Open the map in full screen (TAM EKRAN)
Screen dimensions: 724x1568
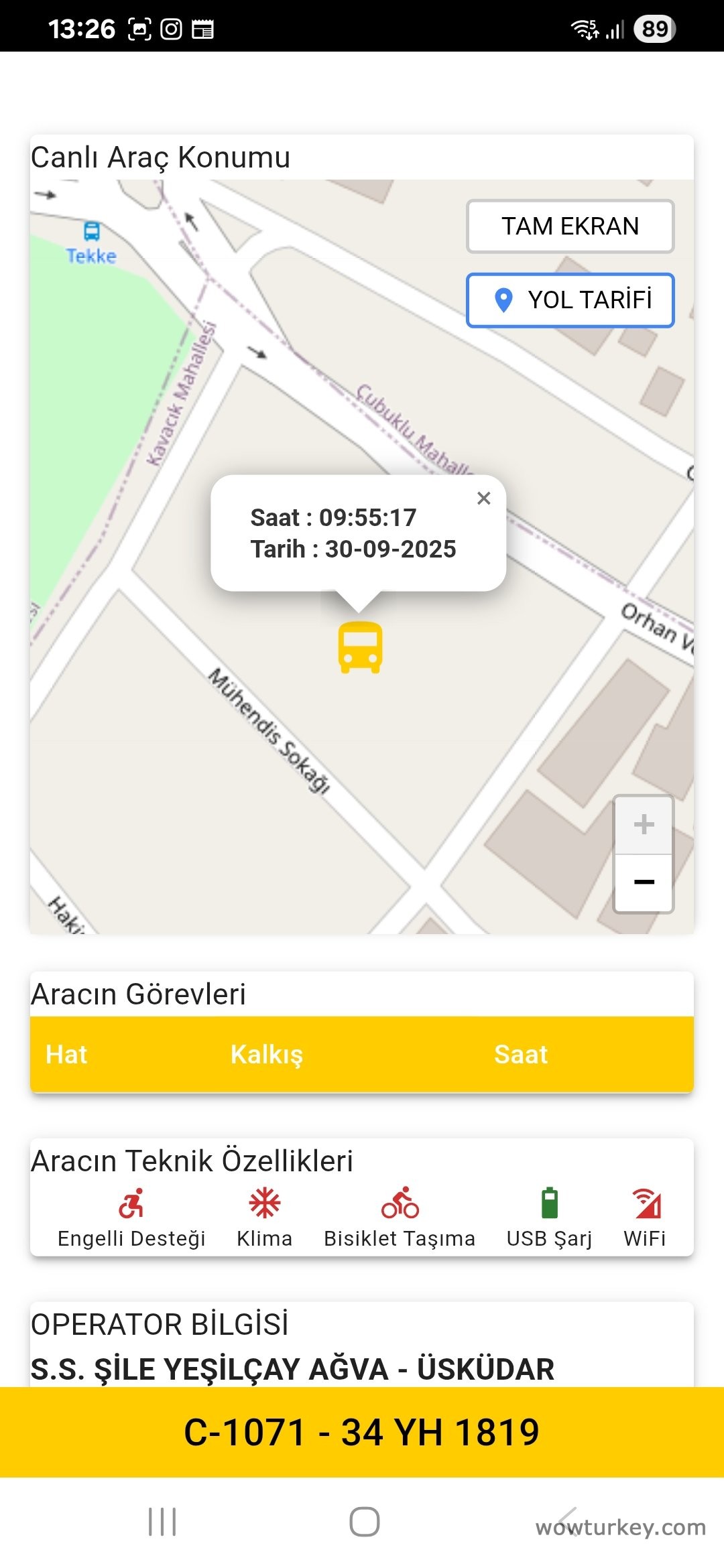point(570,226)
